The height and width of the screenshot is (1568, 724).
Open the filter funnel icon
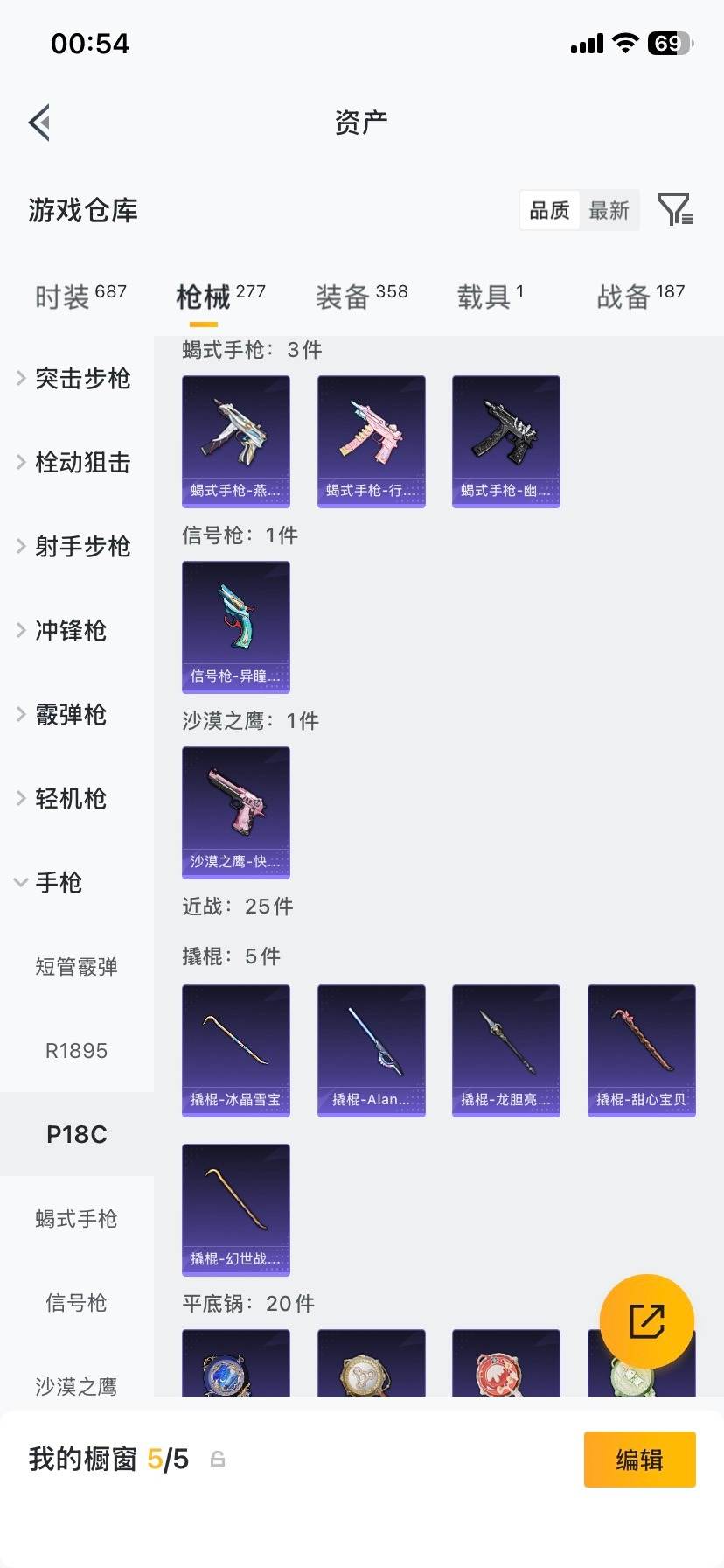pyautogui.click(x=674, y=210)
